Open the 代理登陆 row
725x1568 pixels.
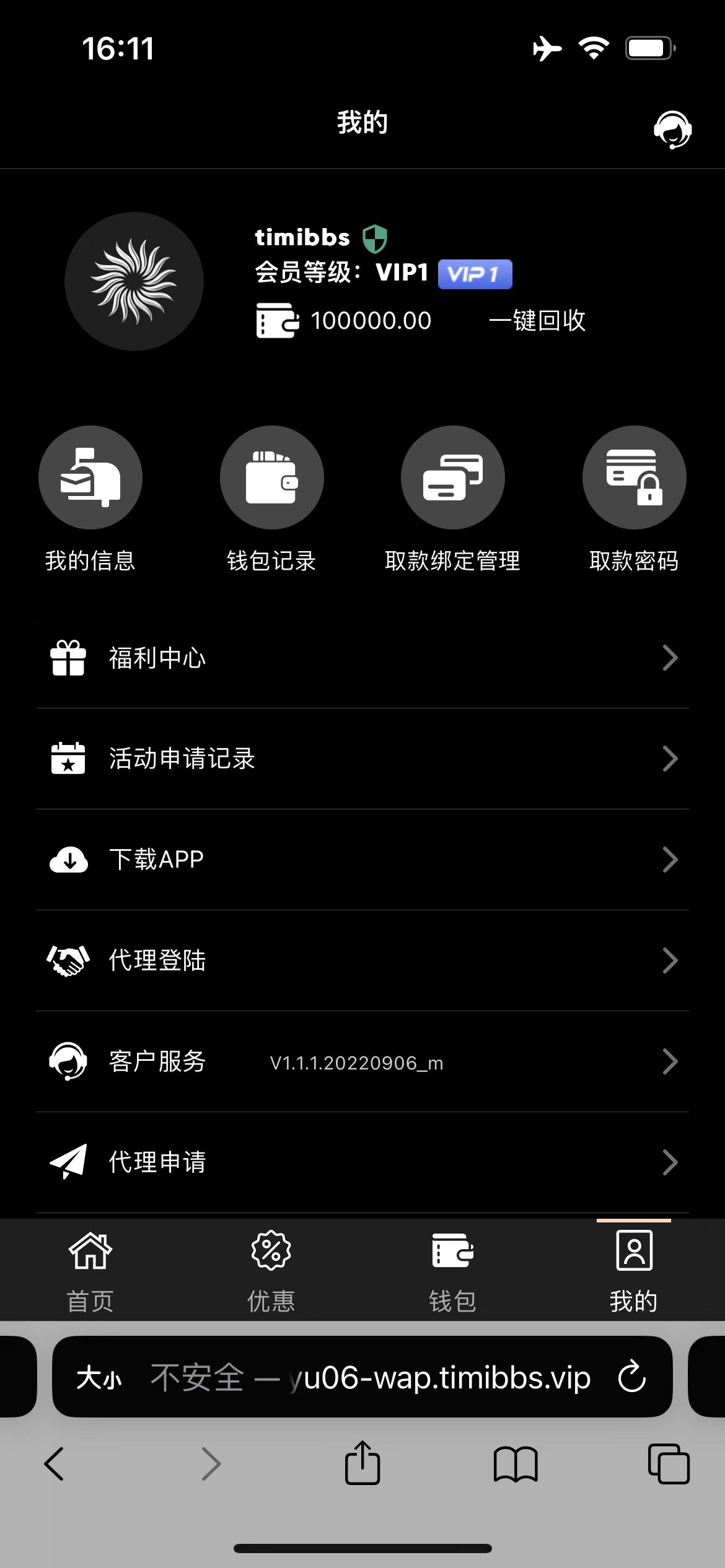pos(362,960)
